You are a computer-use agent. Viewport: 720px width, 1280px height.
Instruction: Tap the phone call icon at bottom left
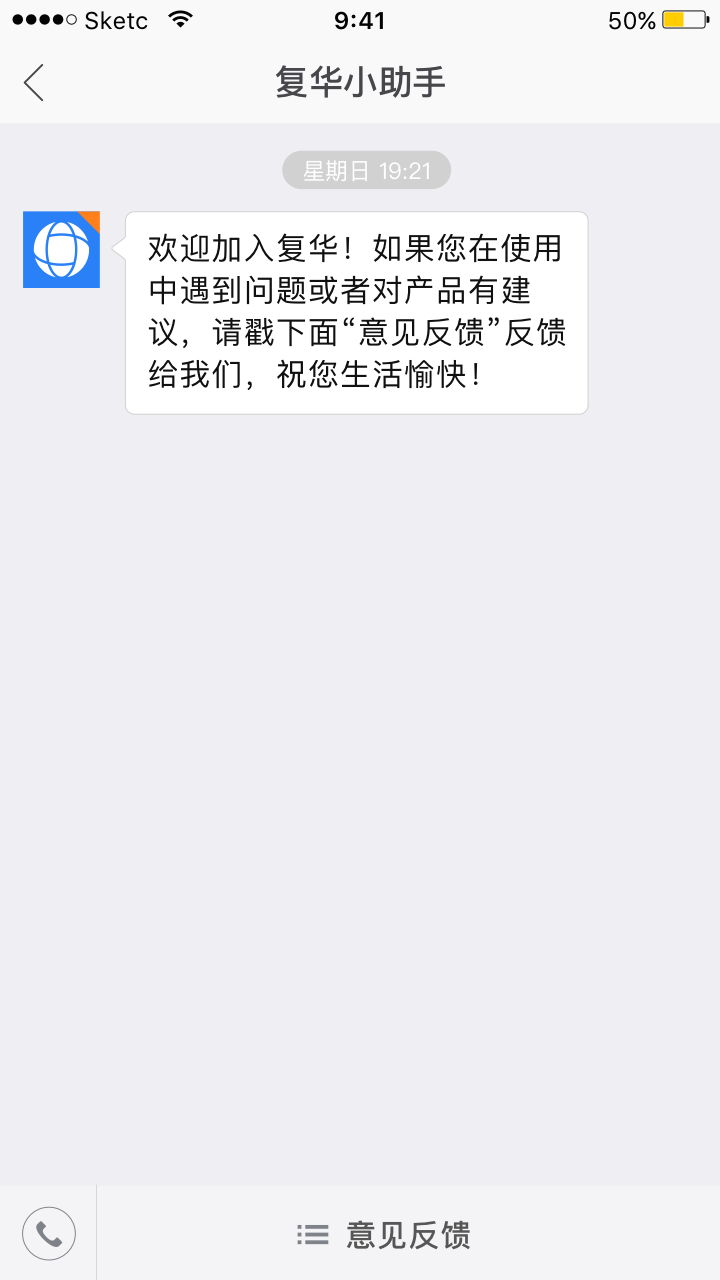click(48, 1233)
